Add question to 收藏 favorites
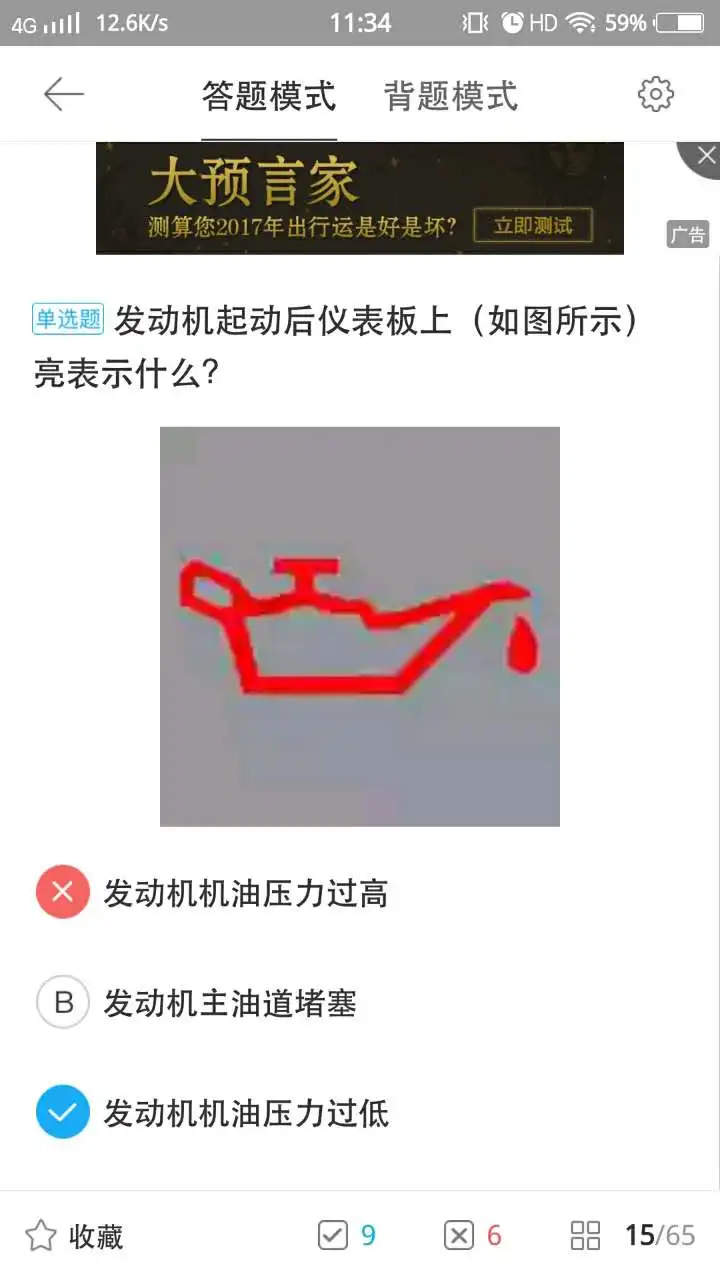This screenshot has height=1280, width=720. (x=74, y=1236)
